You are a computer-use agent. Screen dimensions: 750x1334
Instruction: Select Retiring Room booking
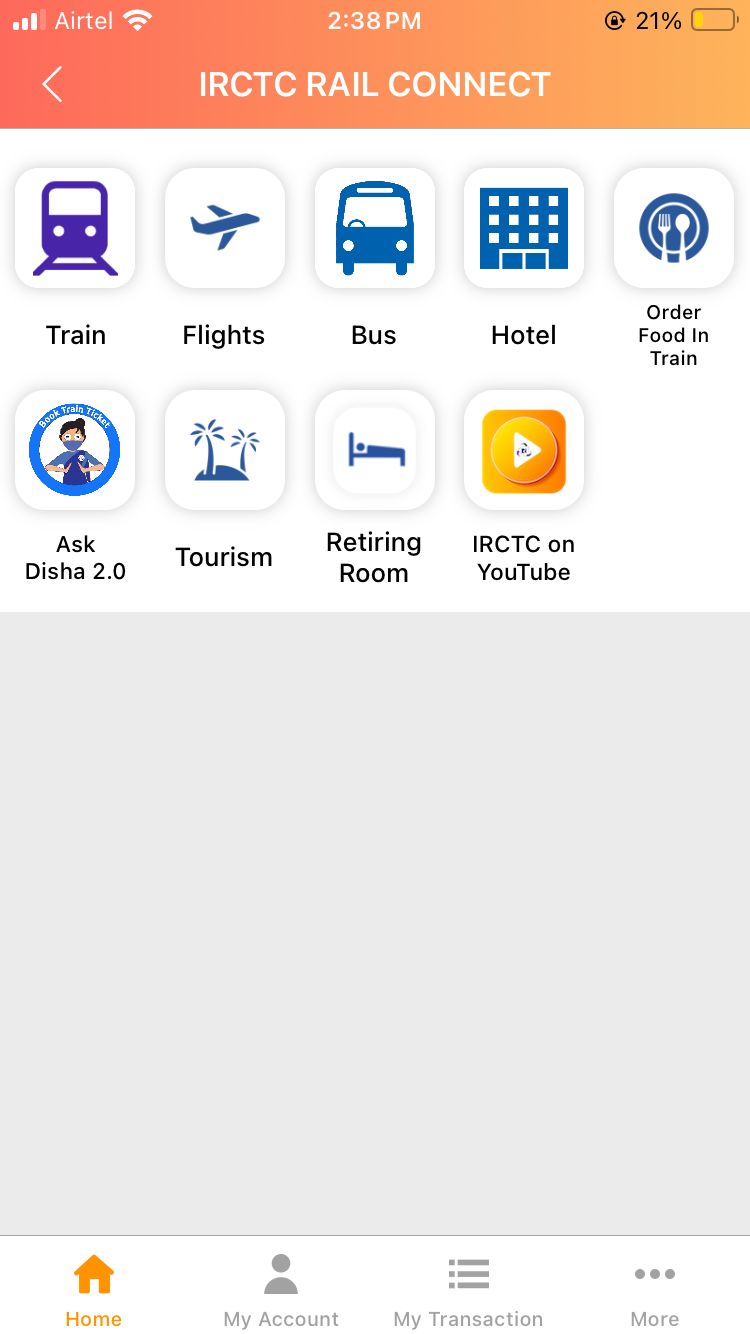[374, 451]
